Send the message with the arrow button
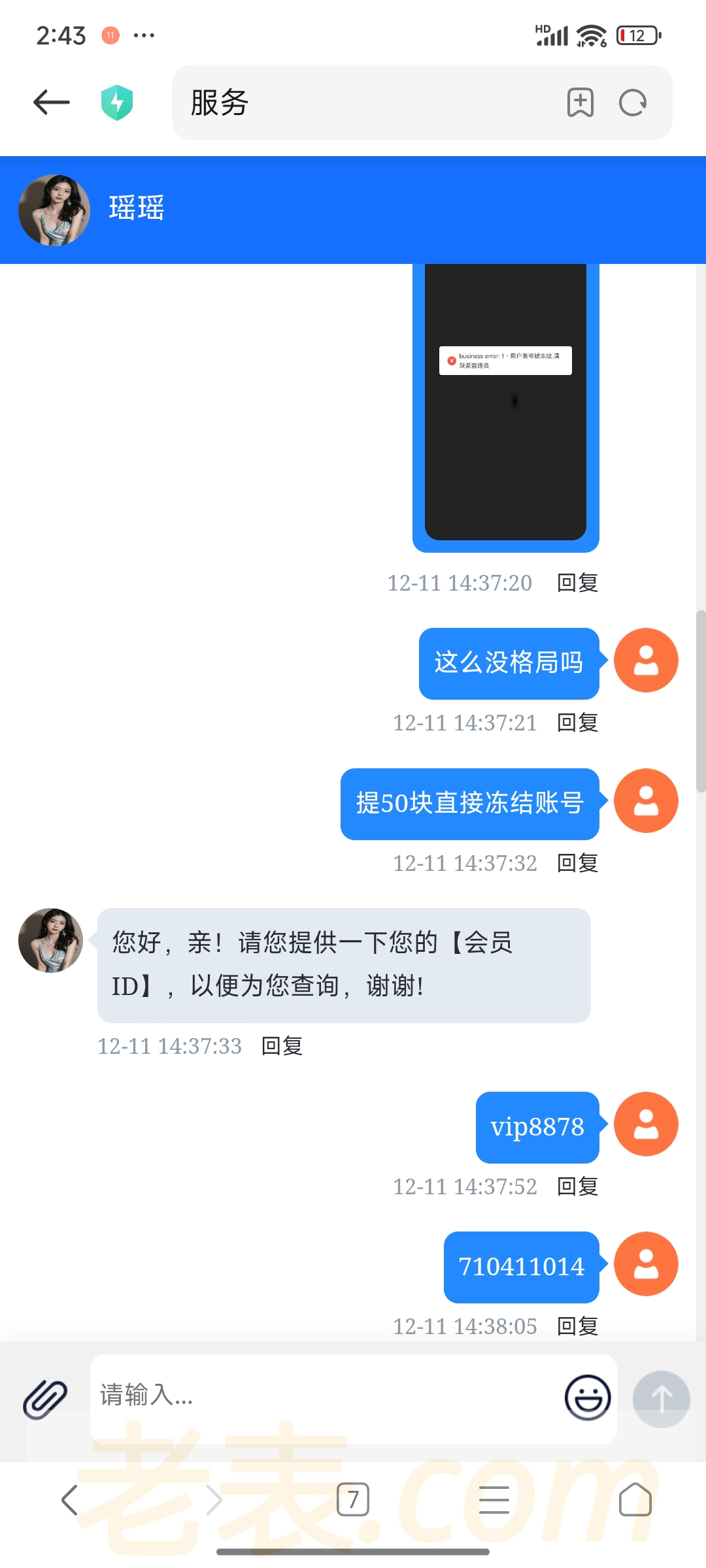The width and height of the screenshot is (706, 1568). [661, 1399]
